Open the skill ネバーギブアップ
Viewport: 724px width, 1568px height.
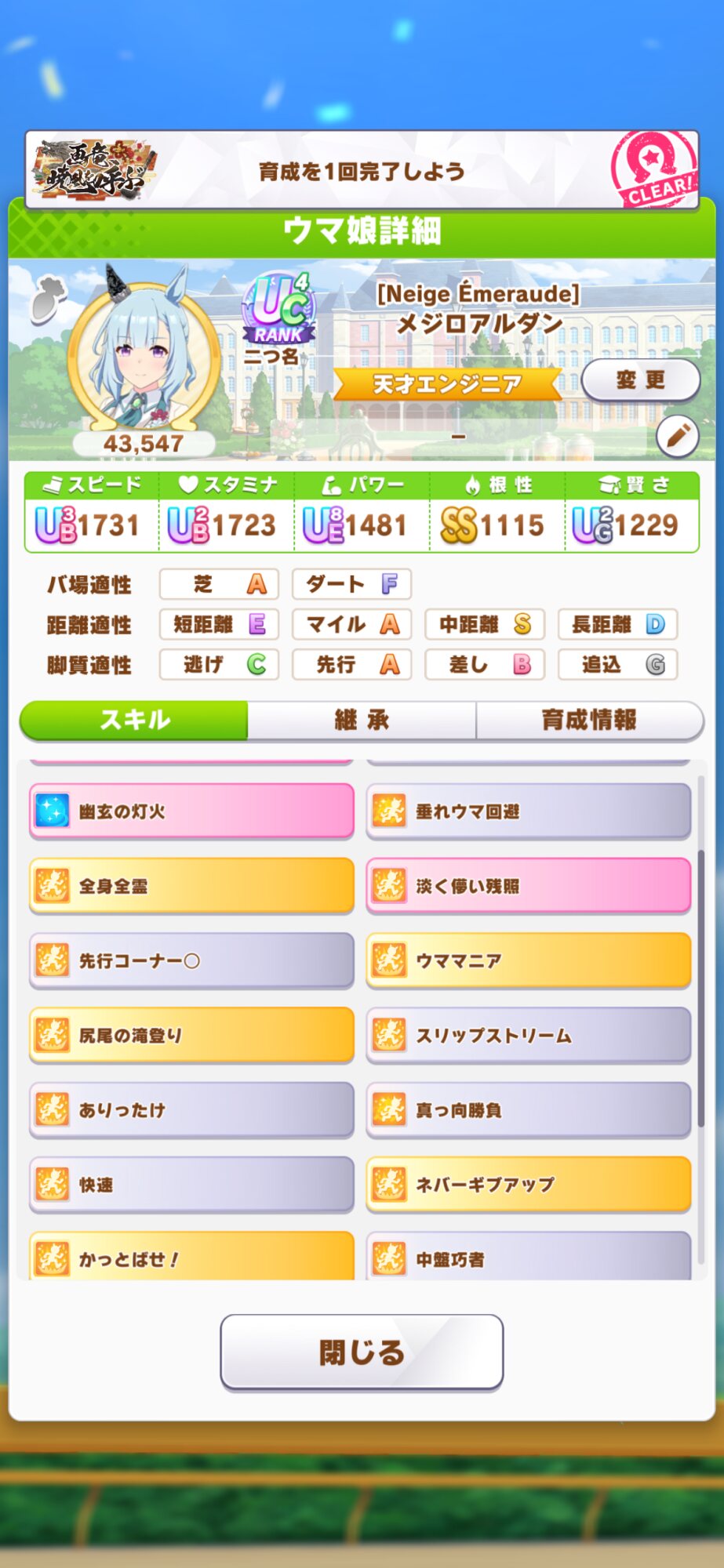(x=528, y=1184)
